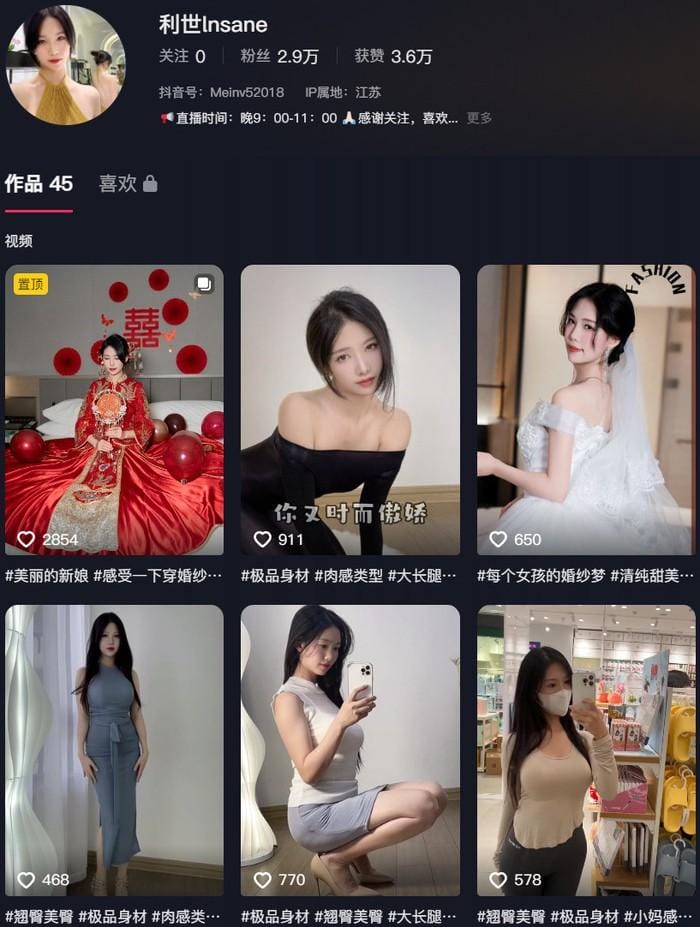This screenshot has width=700, height=927.
Task: Play the video with 770 likes
Action: [350, 750]
